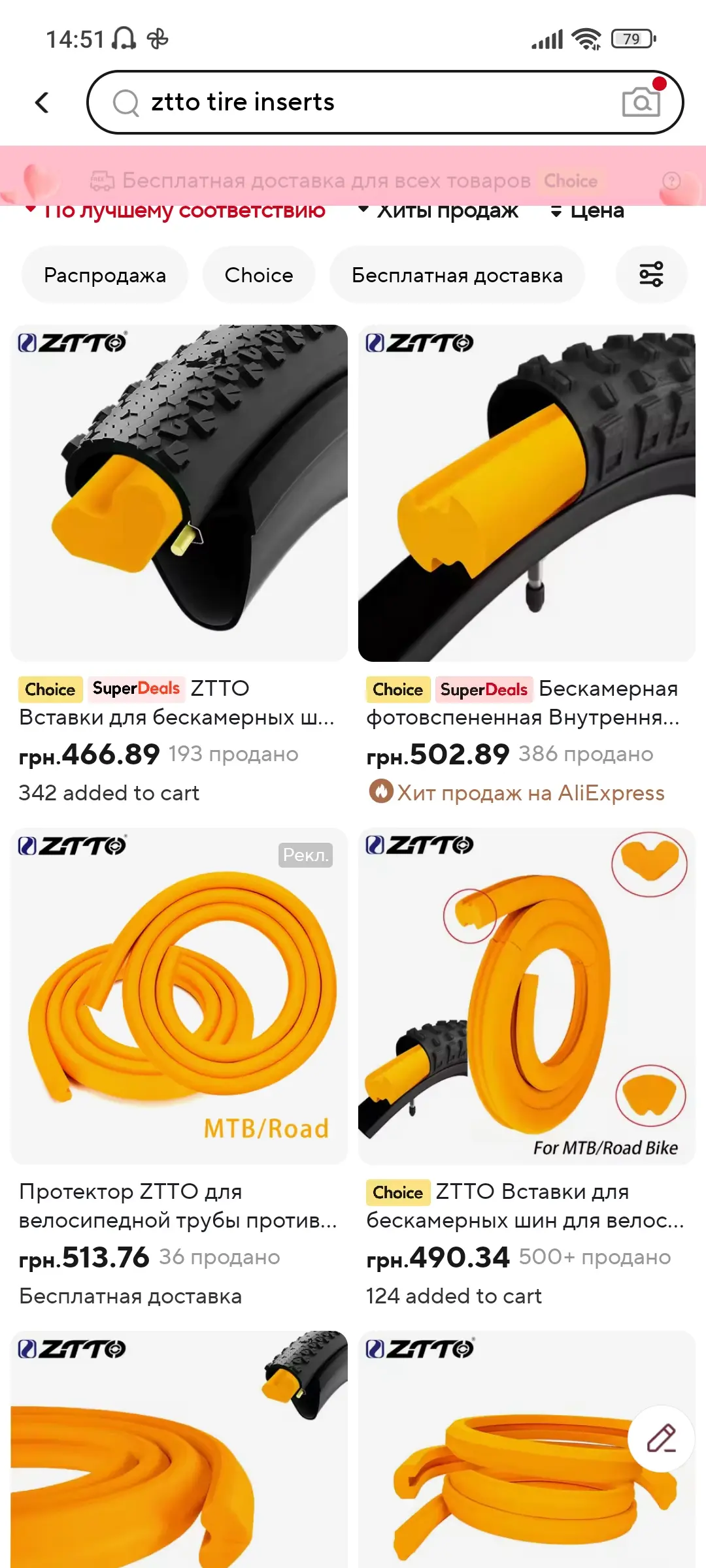The height and width of the screenshot is (1568, 706).
Task: Tap the 342 added to cart text
Action: [x=109, y=792]
